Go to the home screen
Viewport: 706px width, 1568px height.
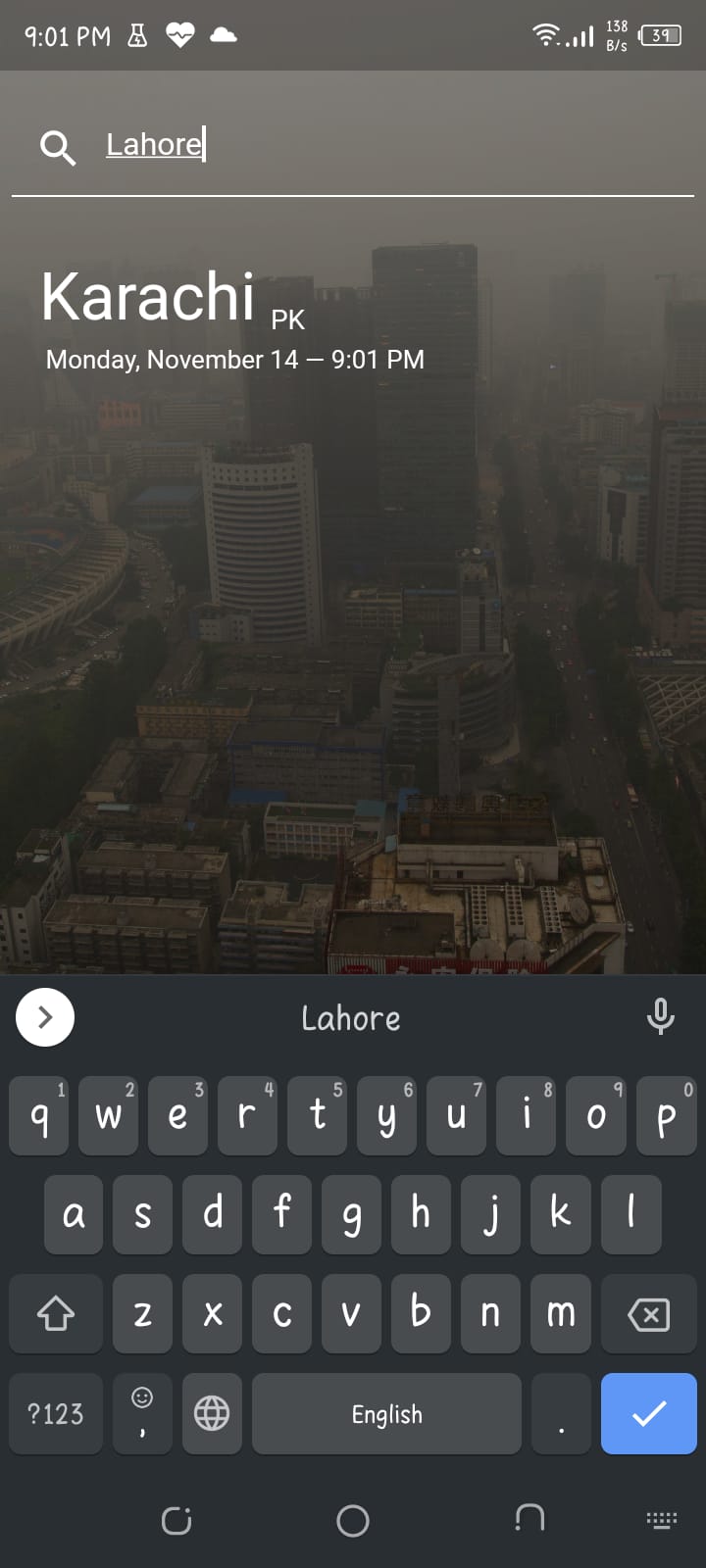[x=353, y=1520]
